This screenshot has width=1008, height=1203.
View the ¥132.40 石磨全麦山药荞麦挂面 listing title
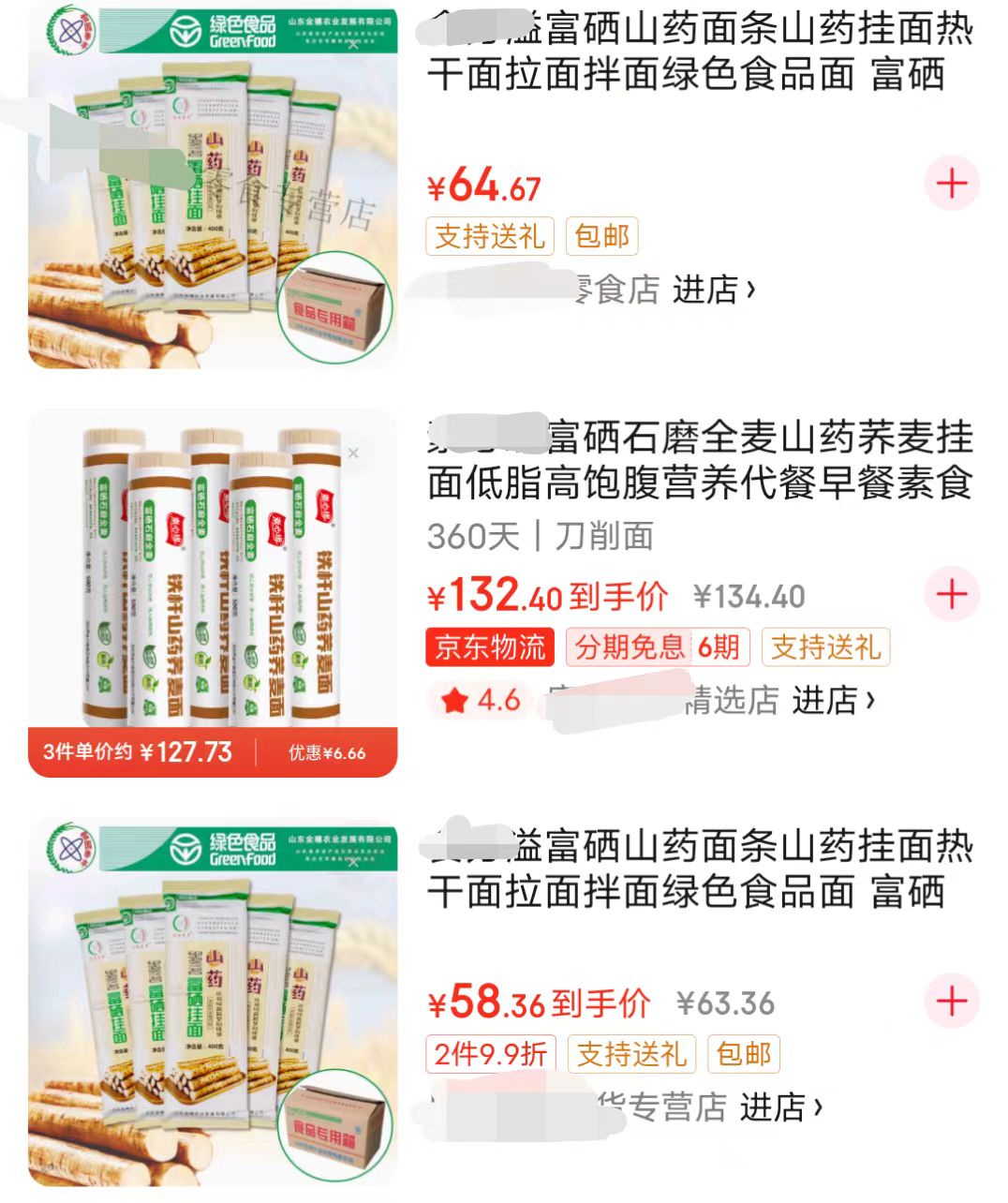(700, 460)
